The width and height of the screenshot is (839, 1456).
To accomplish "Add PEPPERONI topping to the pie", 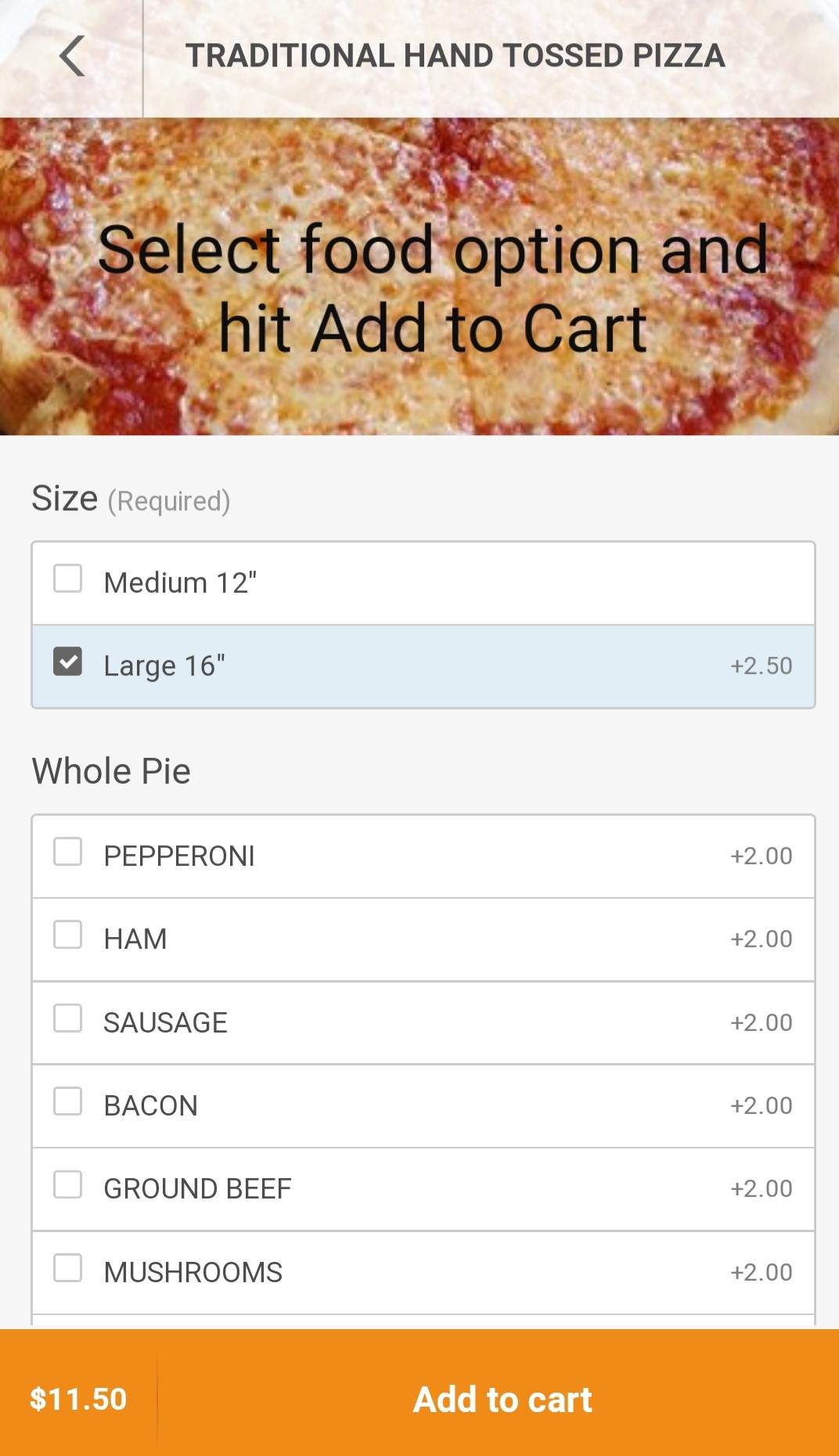I will [423, 856].
